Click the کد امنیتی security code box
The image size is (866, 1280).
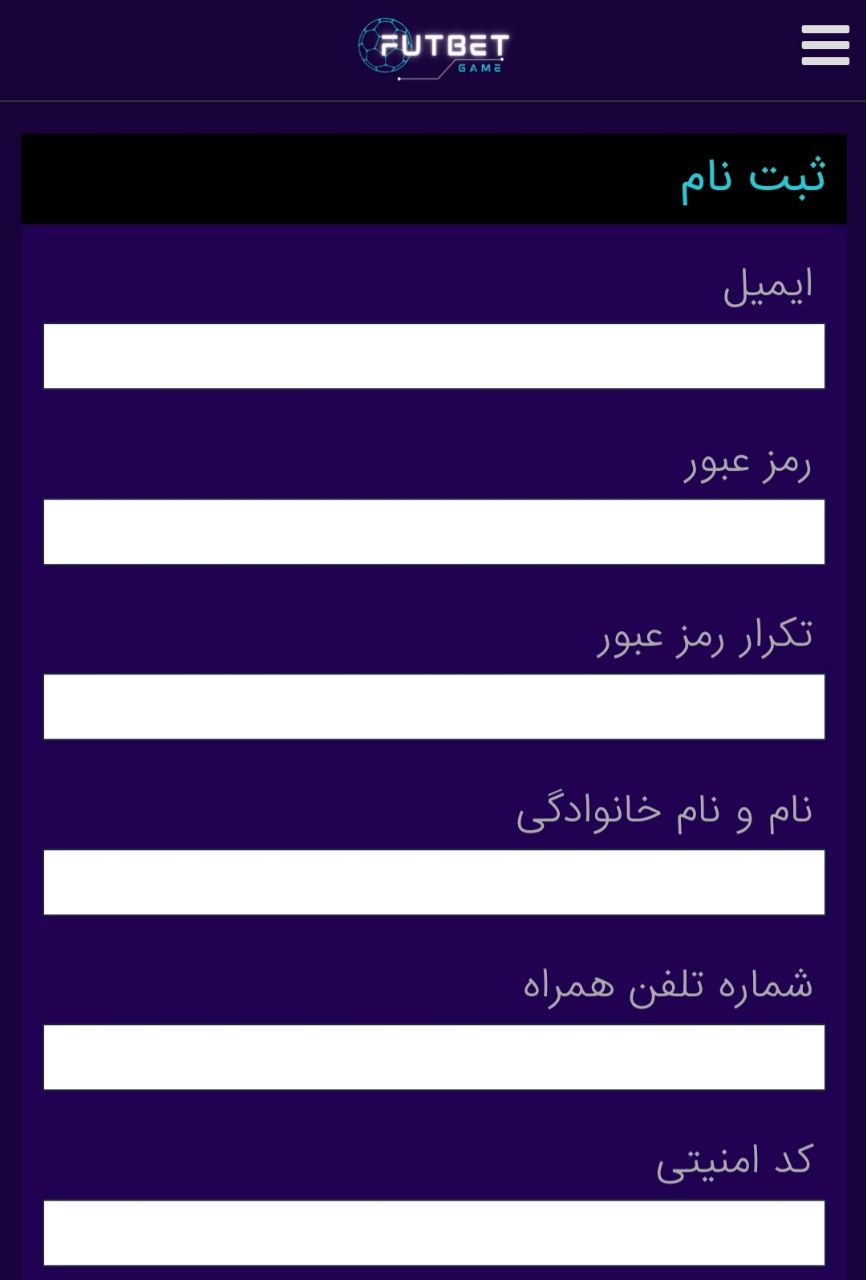click(433, 1232)
